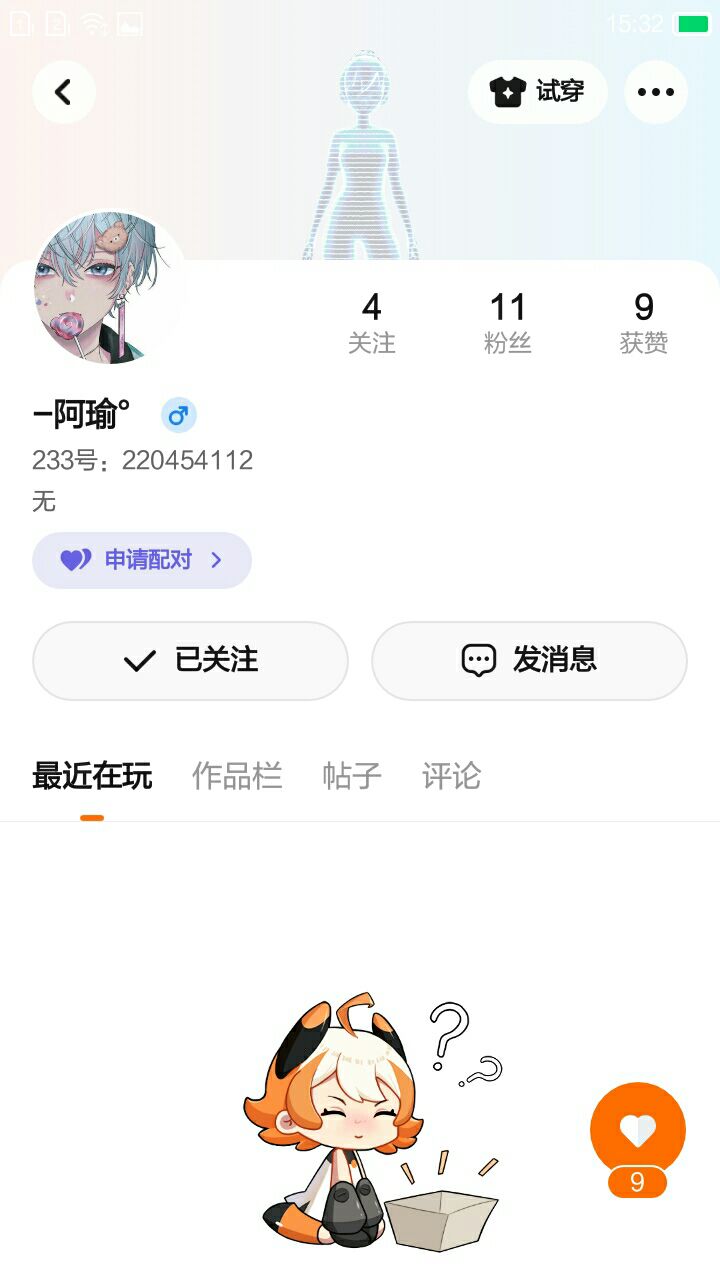Go back using the top arrow
This screenshot has width=720, height=1280.
pos(64,92)
